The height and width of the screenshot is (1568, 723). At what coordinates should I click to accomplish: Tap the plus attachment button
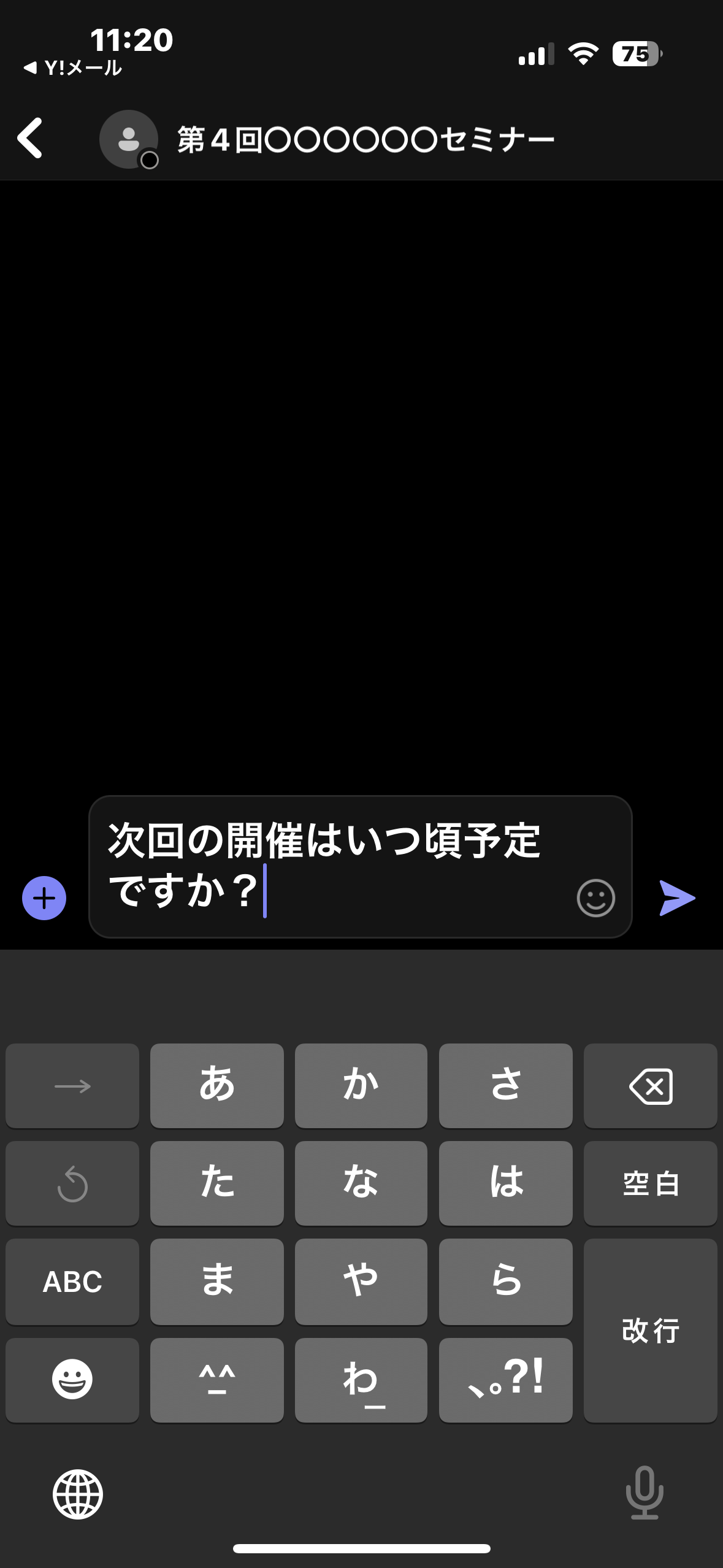click(x=44, y=898)
